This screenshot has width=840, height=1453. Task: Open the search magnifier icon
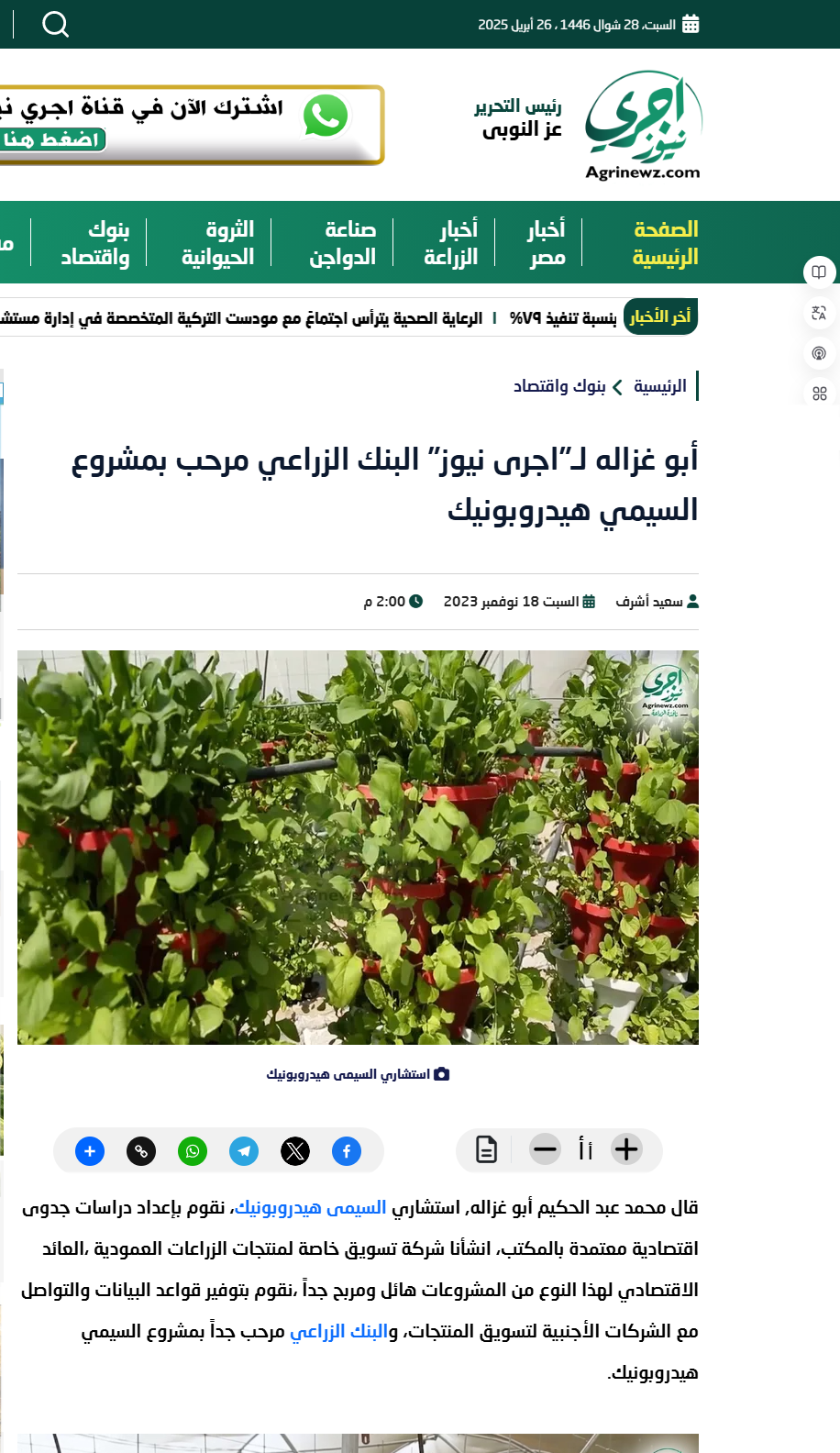click(56, 24)
